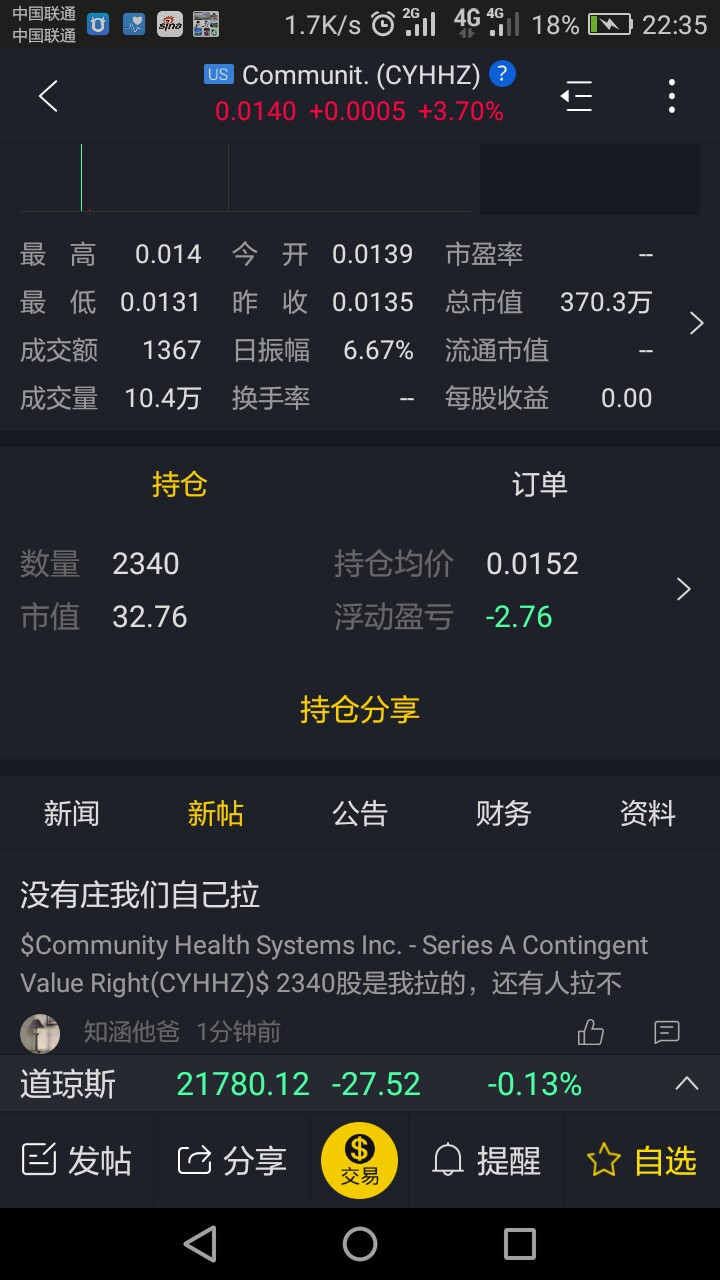The height and width of the screenshot is (1280, 720).
Task: Open the 资料 tab
Action: click(648, 814)
